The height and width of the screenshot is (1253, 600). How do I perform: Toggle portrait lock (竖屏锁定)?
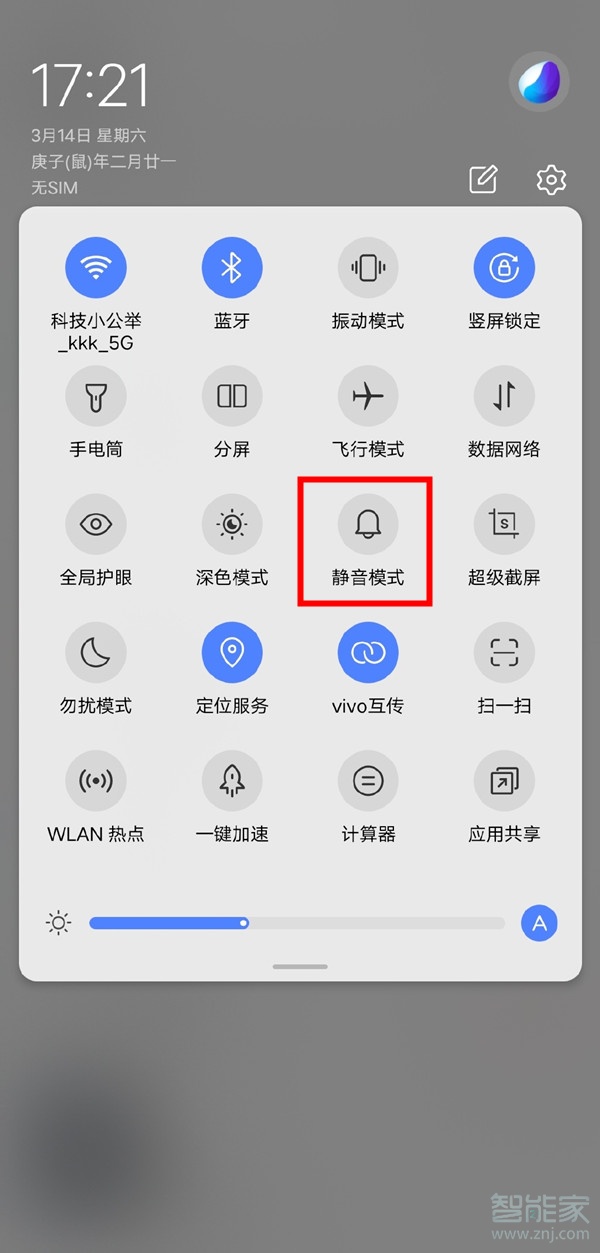point(504,267)
